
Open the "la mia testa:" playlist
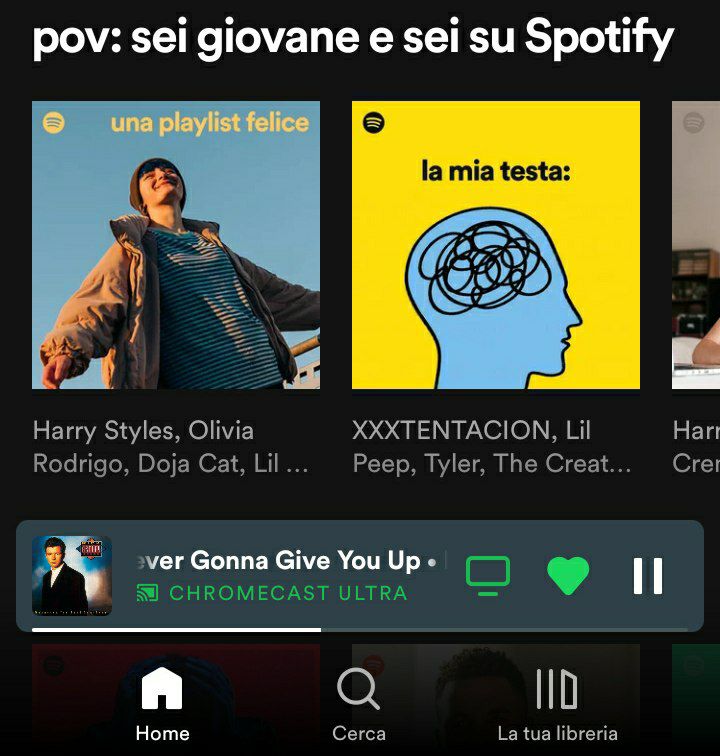[495, 245]
